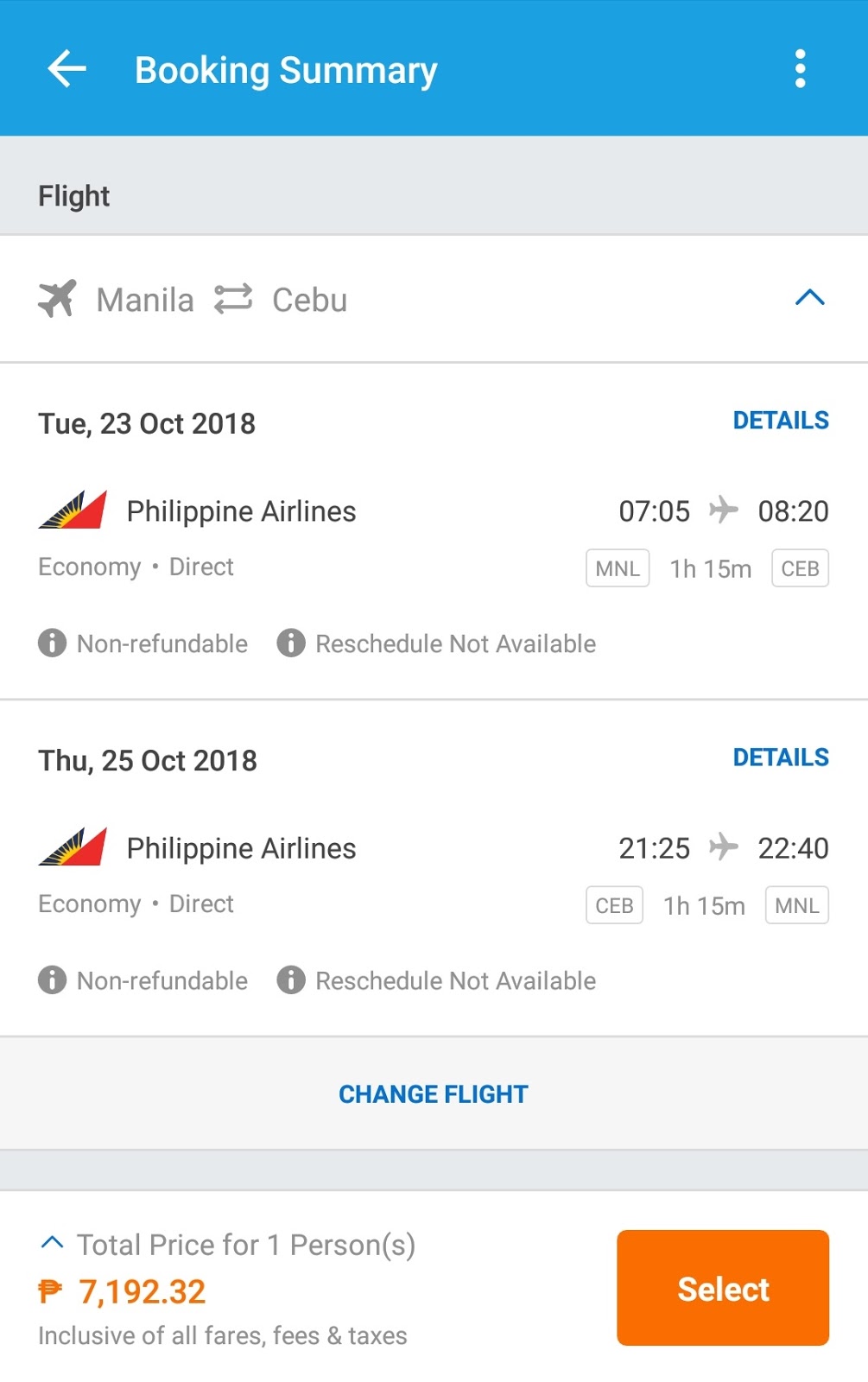
Task: Go back from Booking Summary
Action: point(67,69)
